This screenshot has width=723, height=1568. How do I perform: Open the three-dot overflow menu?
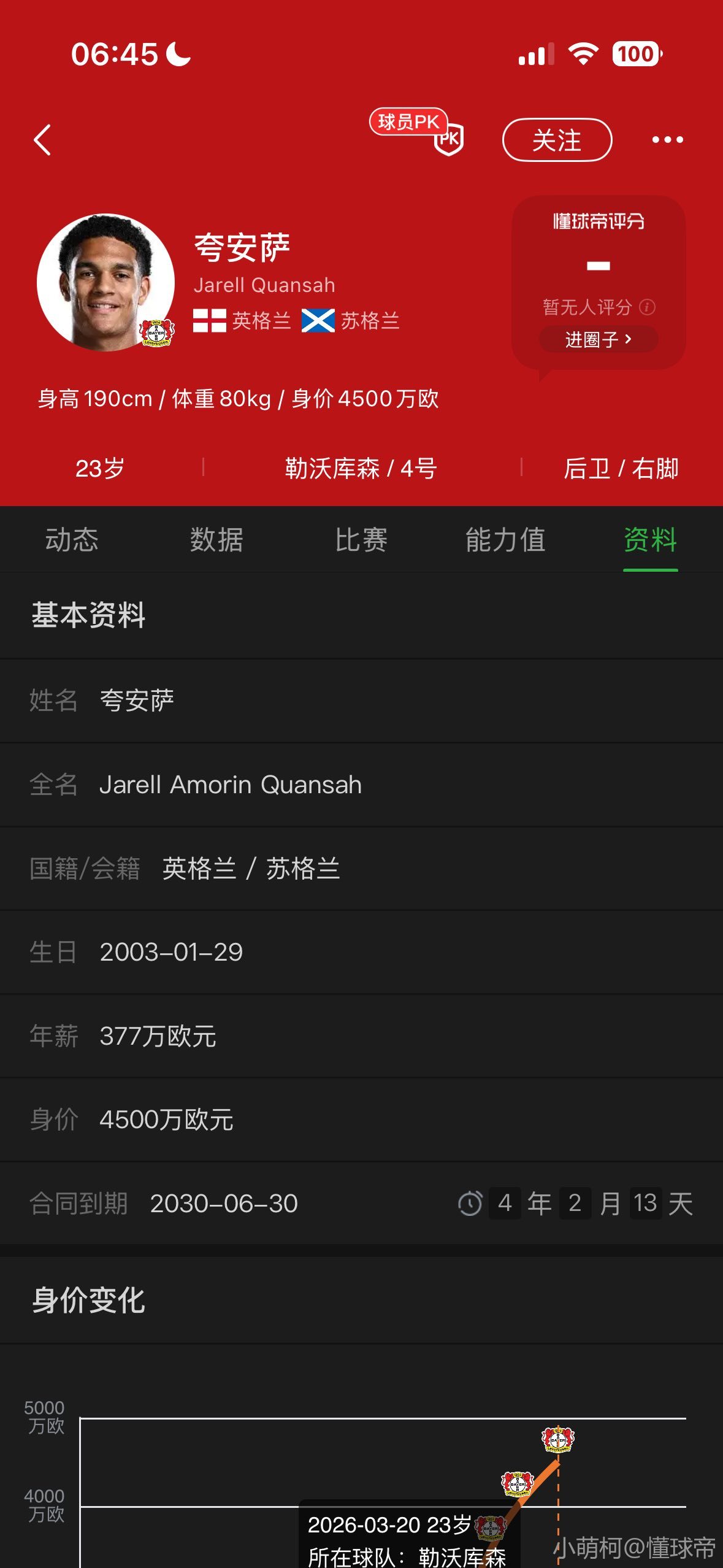667,140
